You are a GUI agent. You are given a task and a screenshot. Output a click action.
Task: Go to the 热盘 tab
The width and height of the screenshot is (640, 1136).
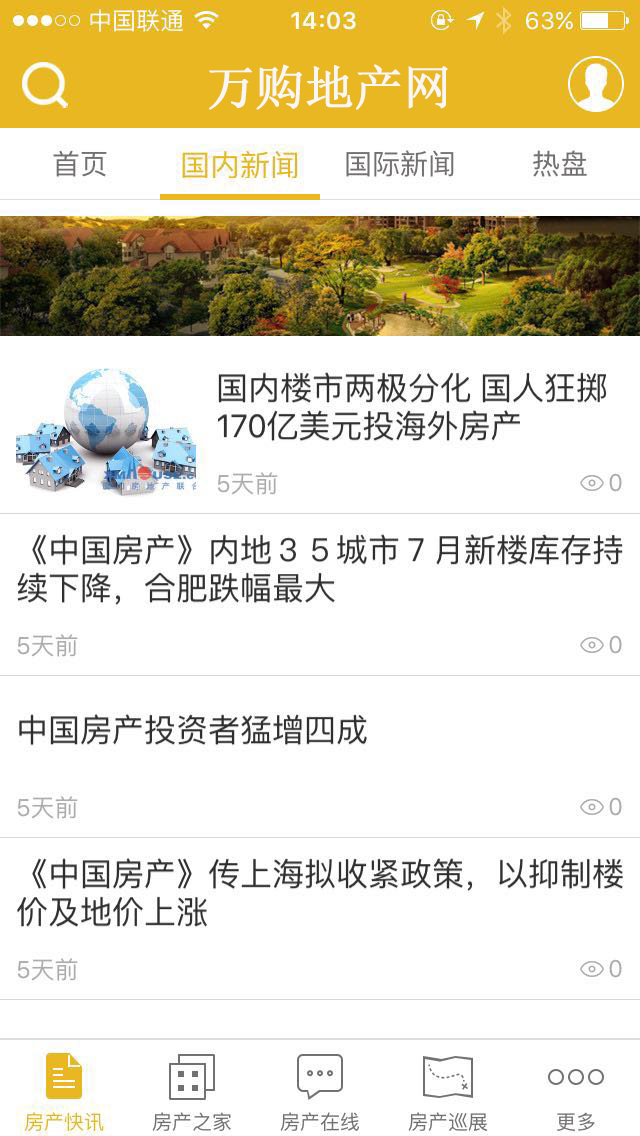560,165
